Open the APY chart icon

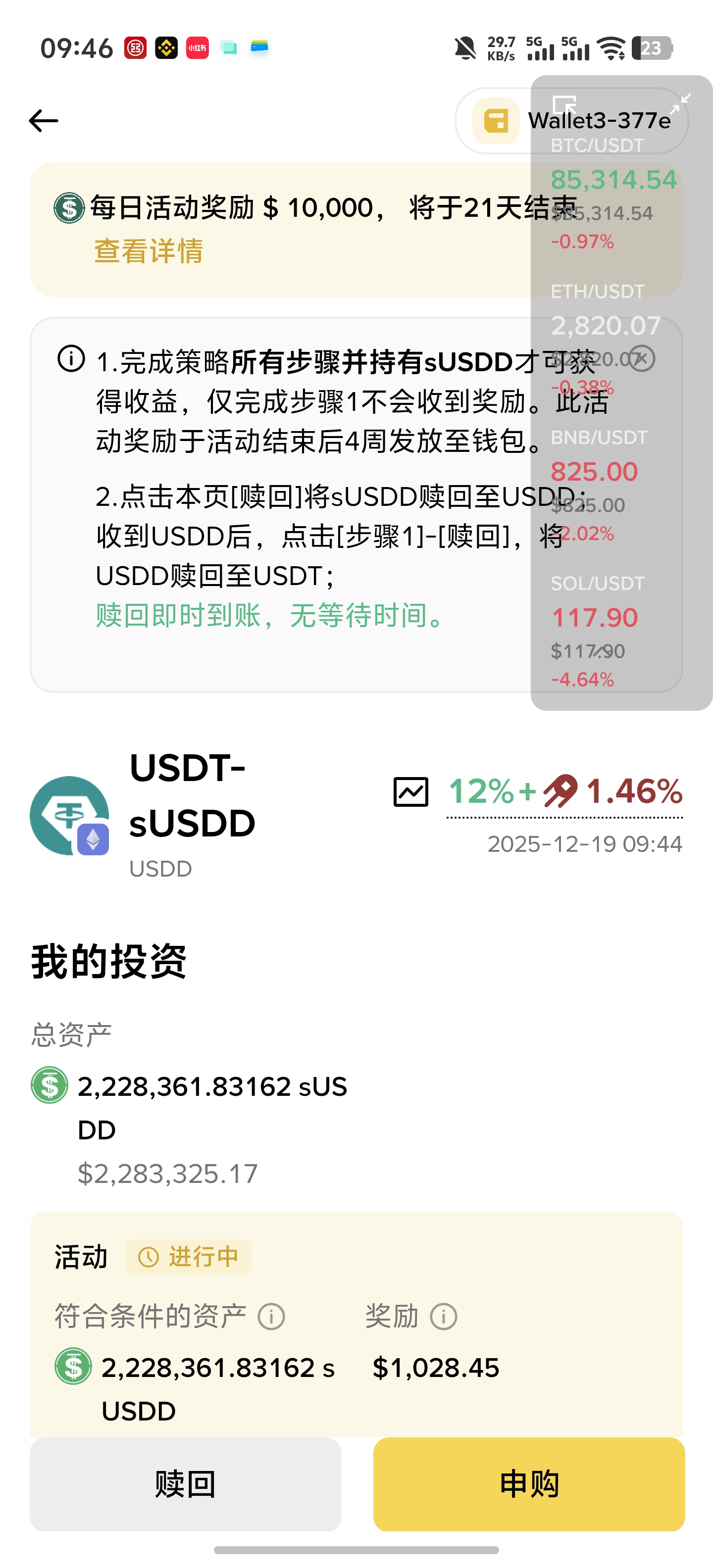click(411, 792)
